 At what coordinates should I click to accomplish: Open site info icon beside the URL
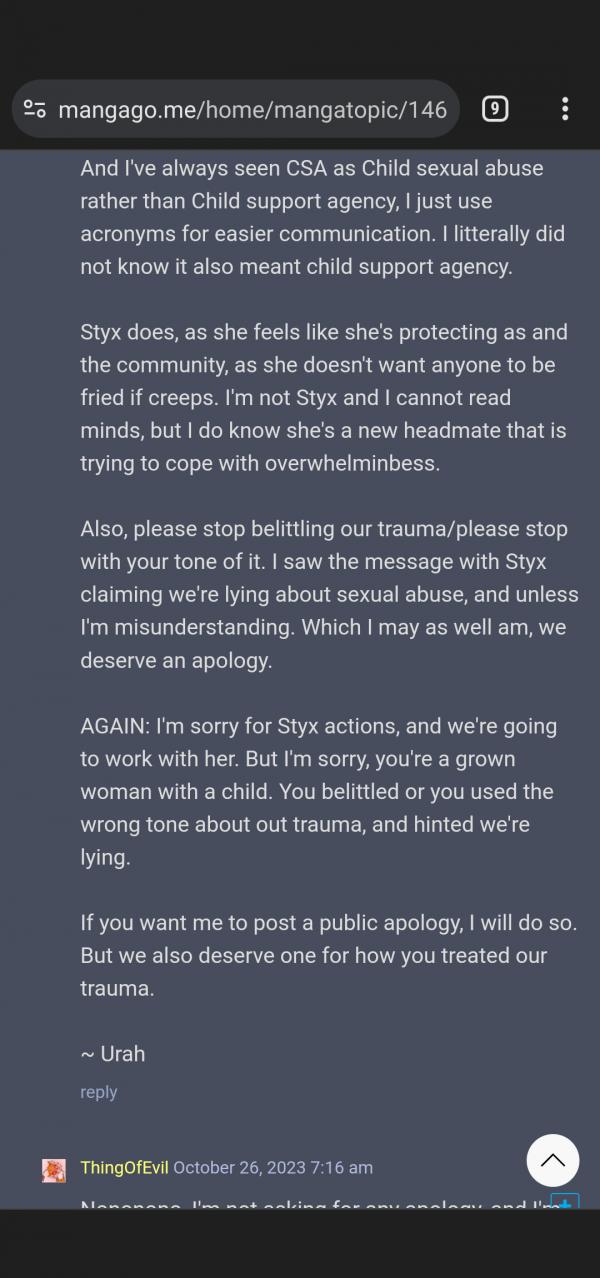(35, 109)
